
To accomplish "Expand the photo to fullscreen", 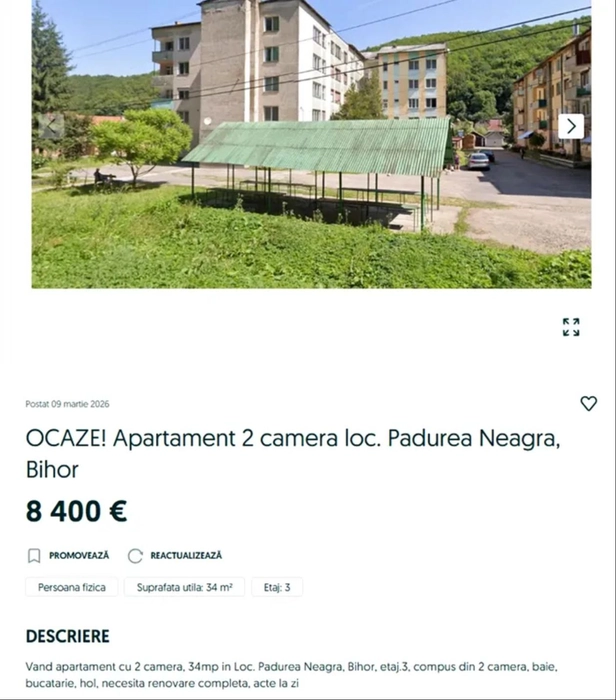I will pos(571,327).
